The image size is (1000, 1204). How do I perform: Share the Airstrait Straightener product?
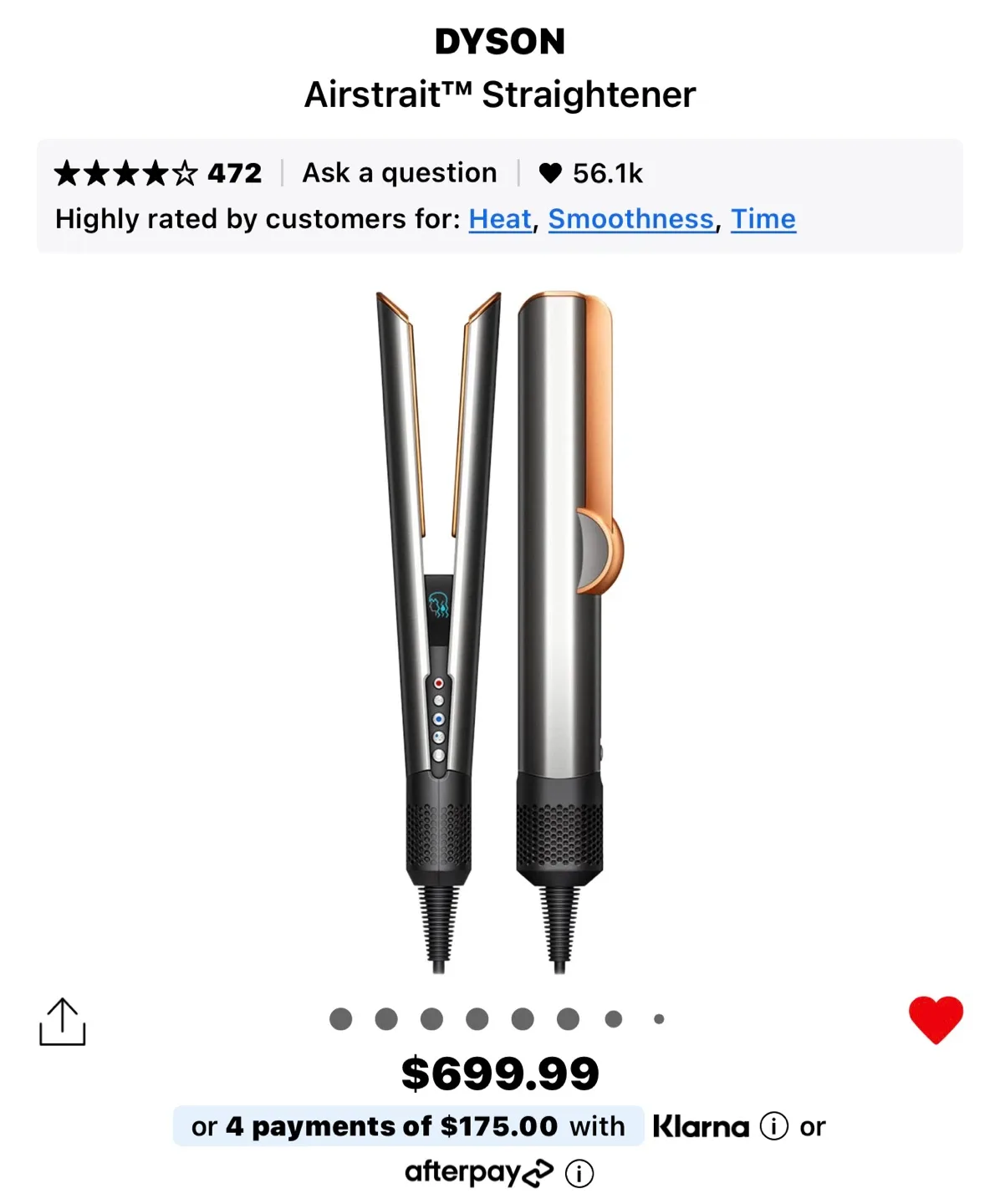tap(63, 1021)
